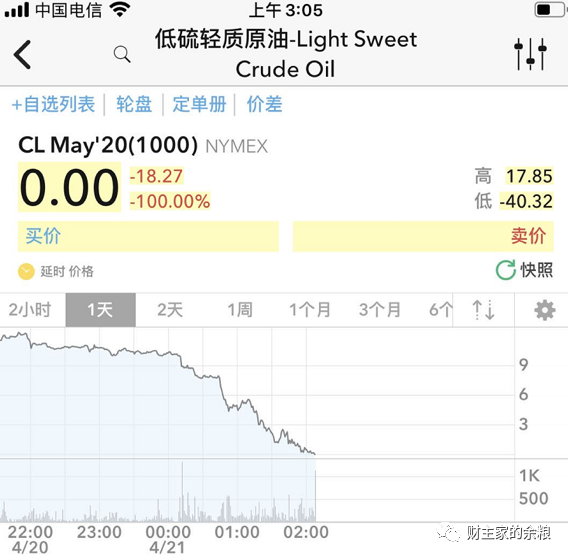Switch chart range to 3个月

[380, 310]
